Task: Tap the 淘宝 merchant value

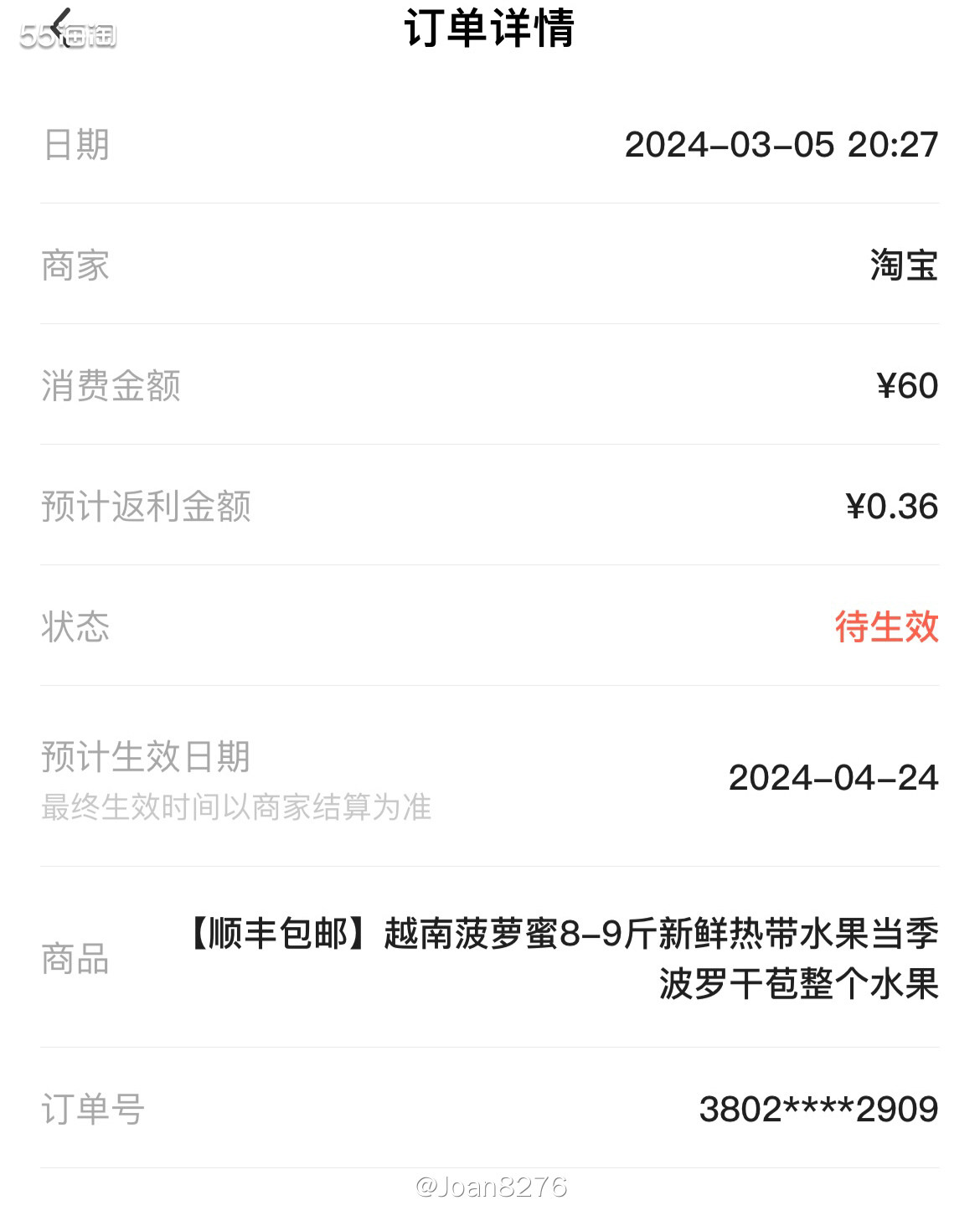Action: (x=905, y=265)
